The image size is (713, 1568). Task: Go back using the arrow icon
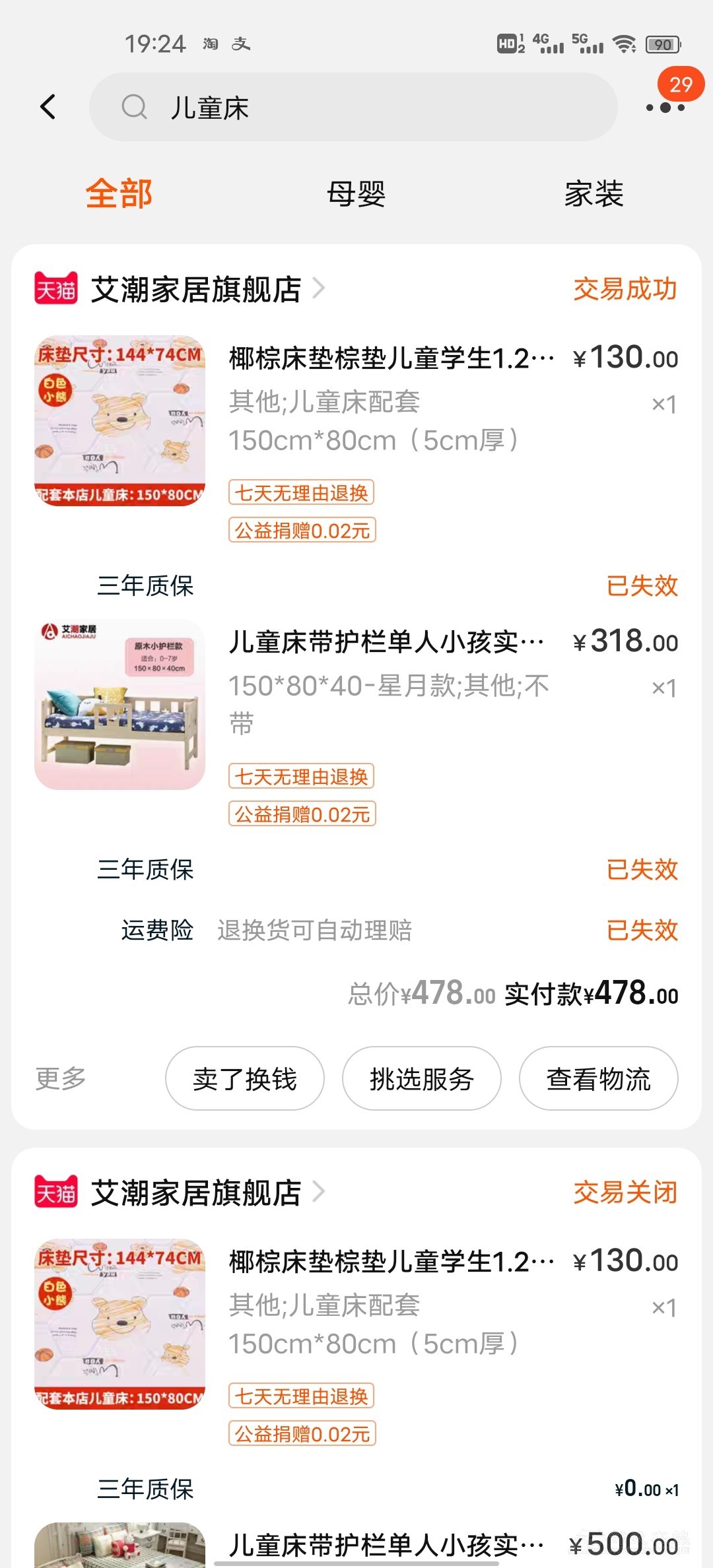48,107
